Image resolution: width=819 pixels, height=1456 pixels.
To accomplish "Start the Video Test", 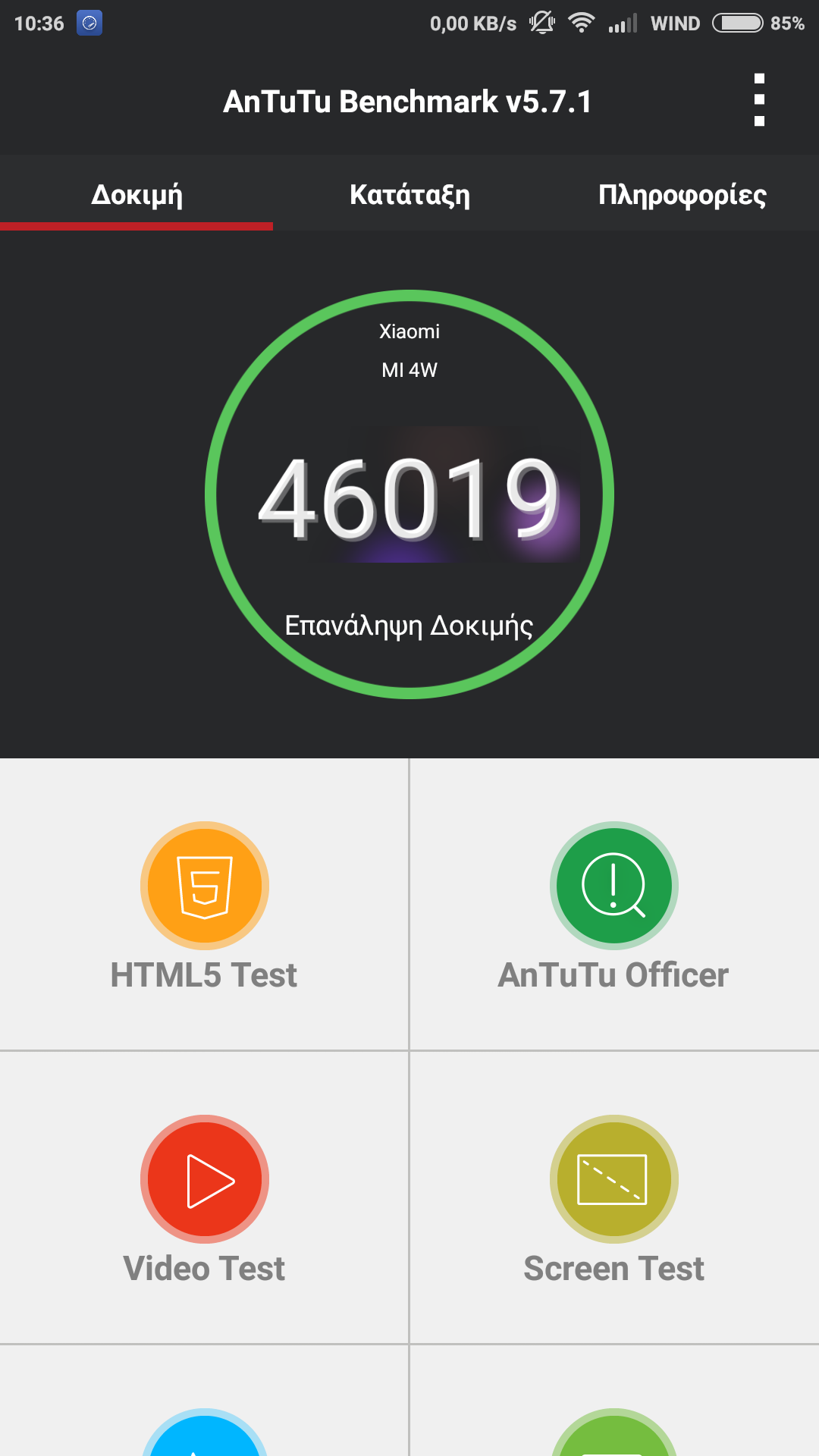I will pos(205,1198).
